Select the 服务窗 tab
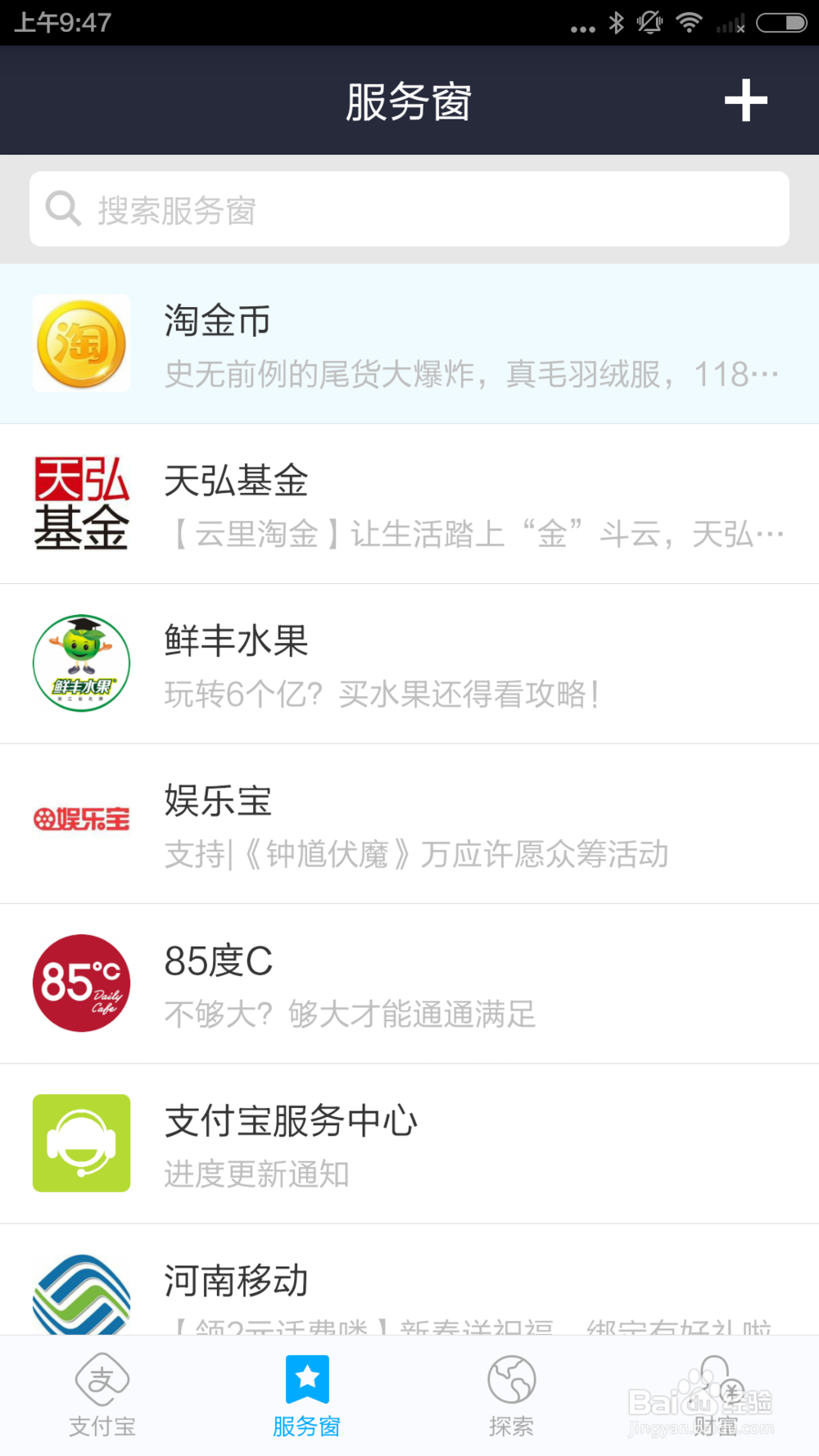This screenshot has height=1456, width=819. pos(307,1395)
